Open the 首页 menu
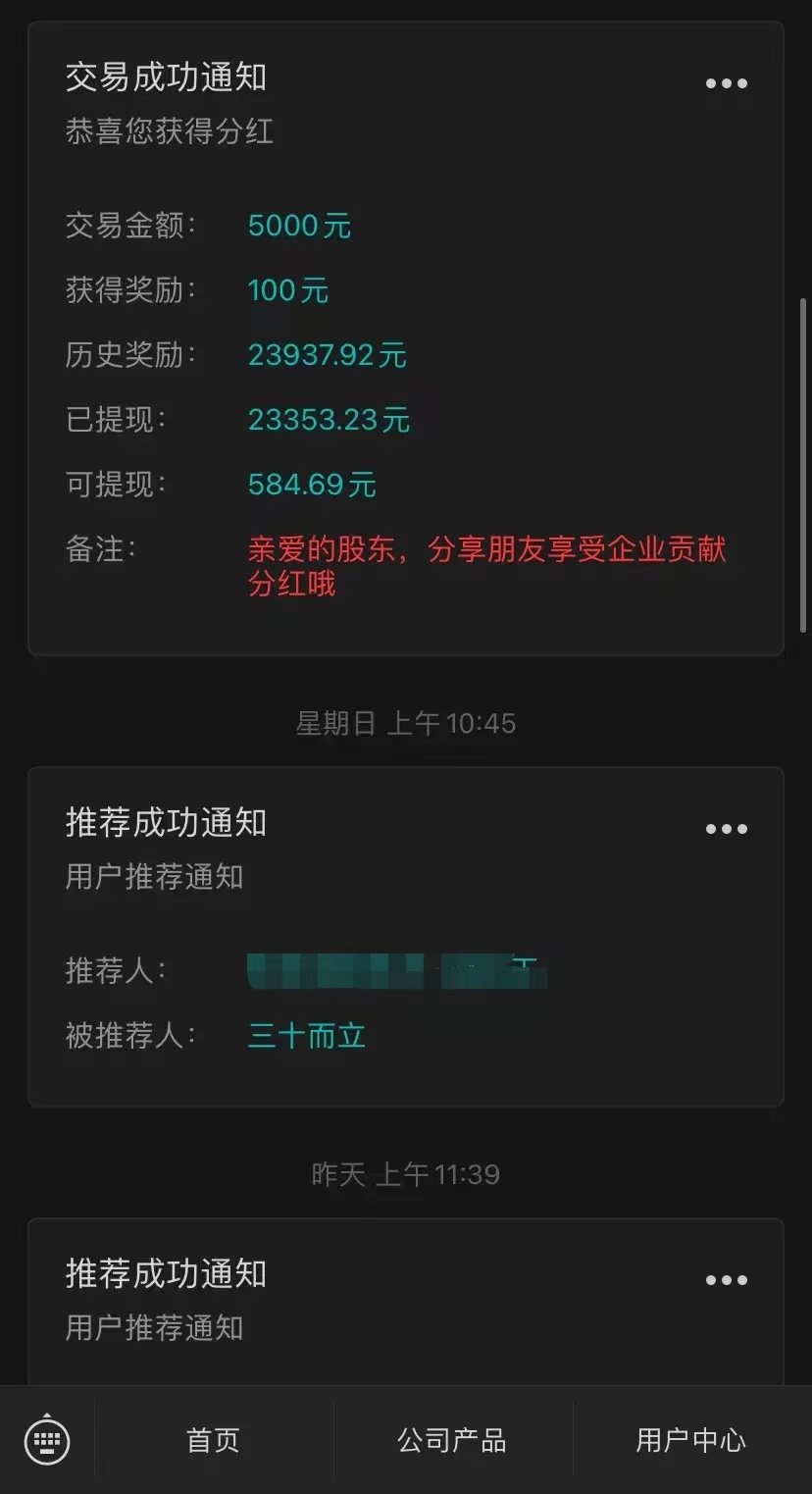The width and height of the screenshot is (812, 1494). 213,1440
